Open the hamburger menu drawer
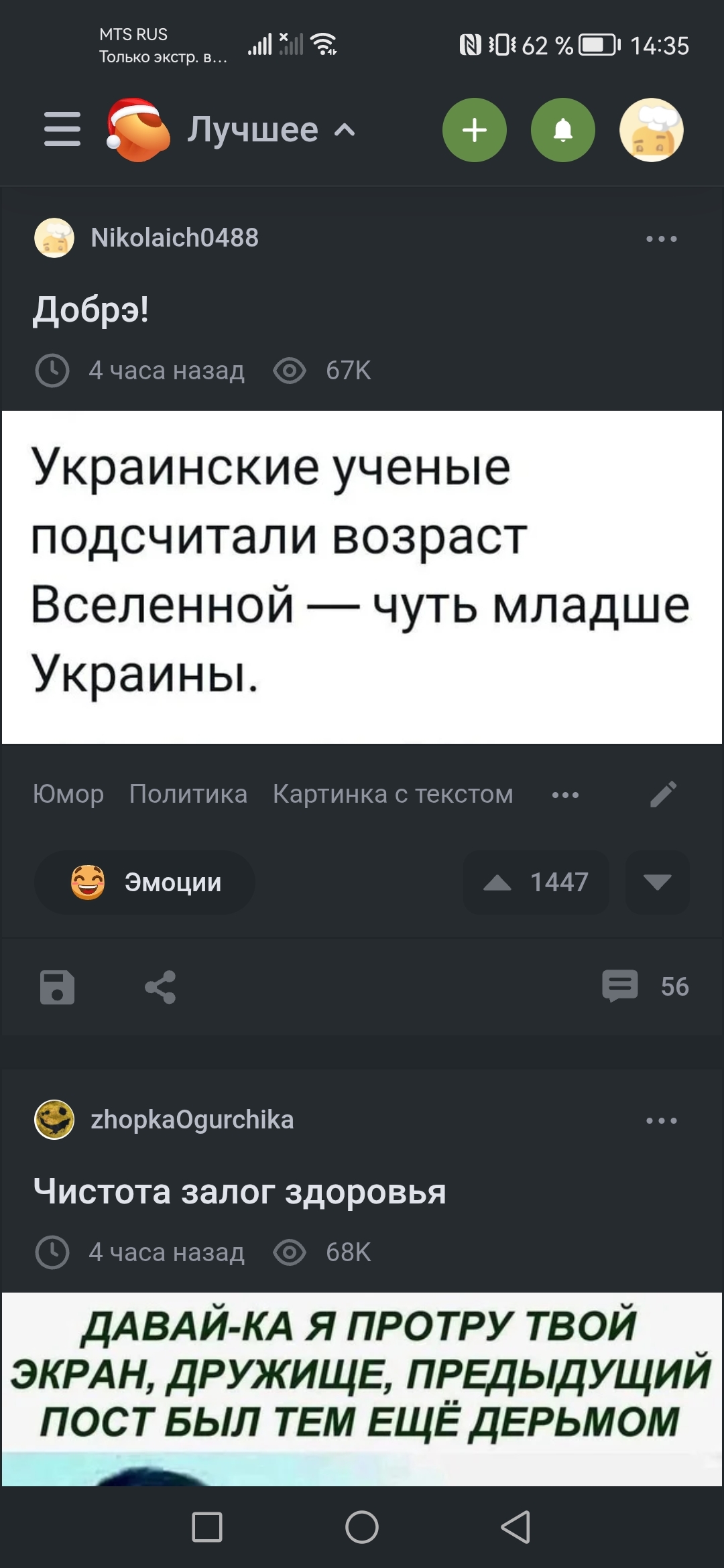 (x=62, y=129)
